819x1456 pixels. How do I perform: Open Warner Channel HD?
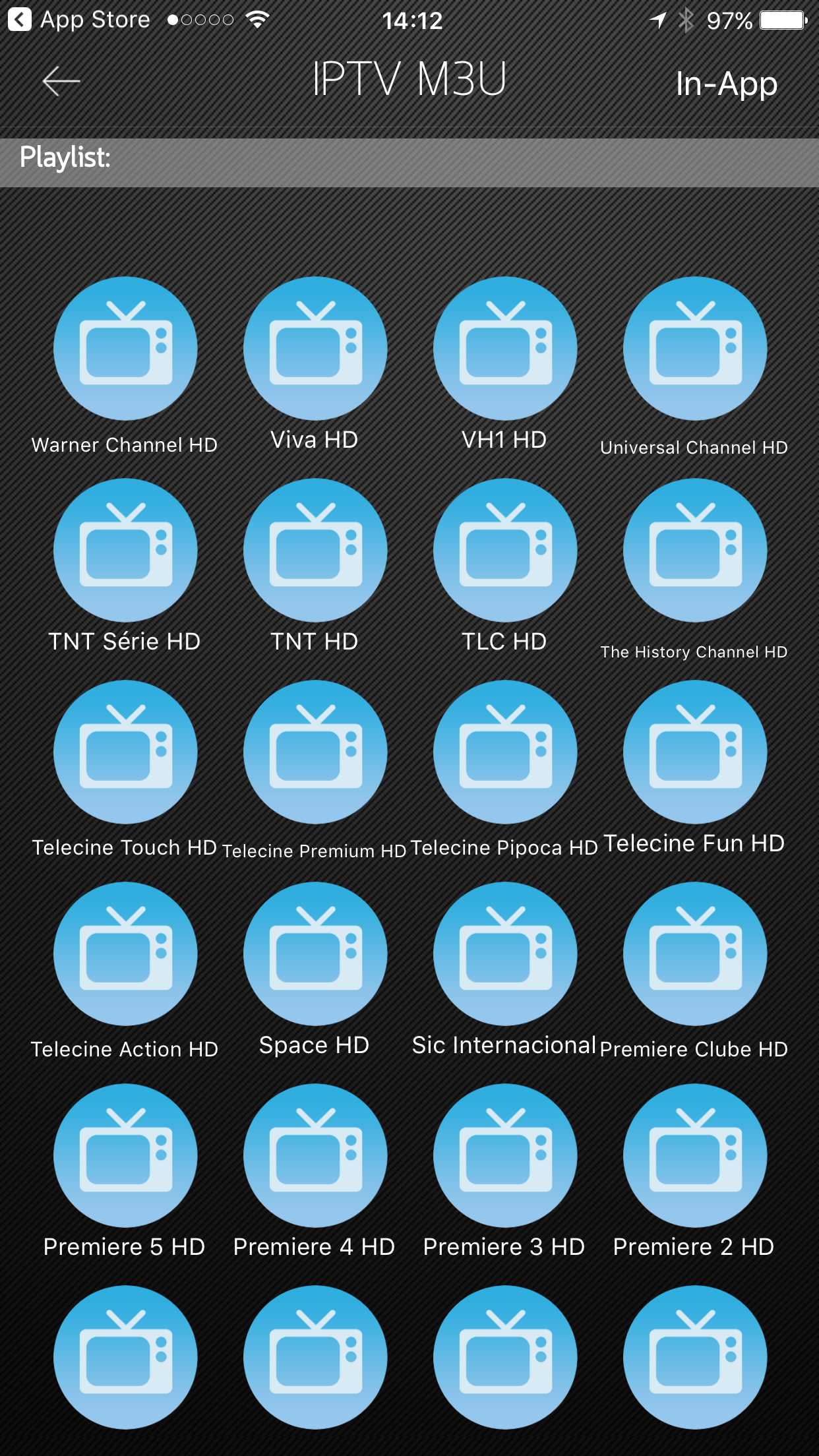(x=125, y=349)
